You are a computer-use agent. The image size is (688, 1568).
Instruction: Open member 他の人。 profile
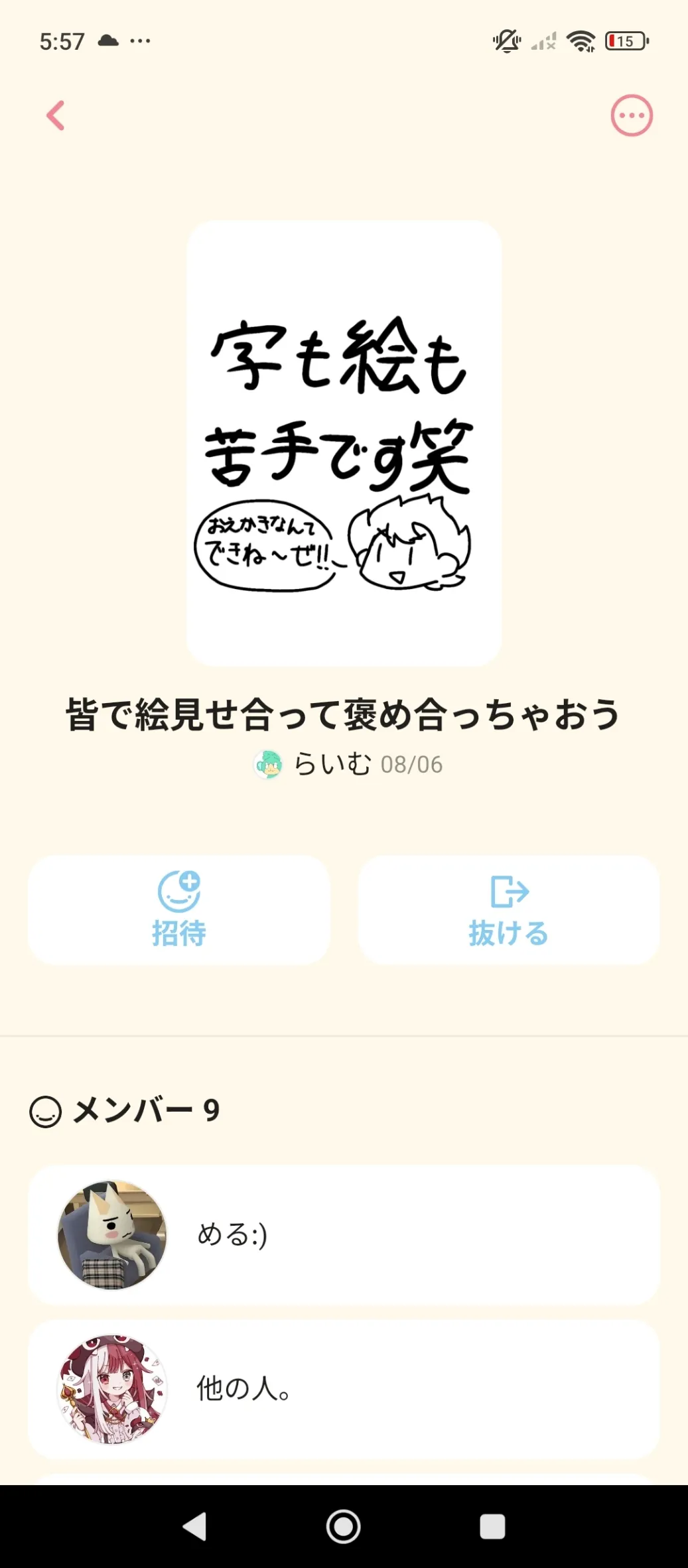click(344, 1388)
